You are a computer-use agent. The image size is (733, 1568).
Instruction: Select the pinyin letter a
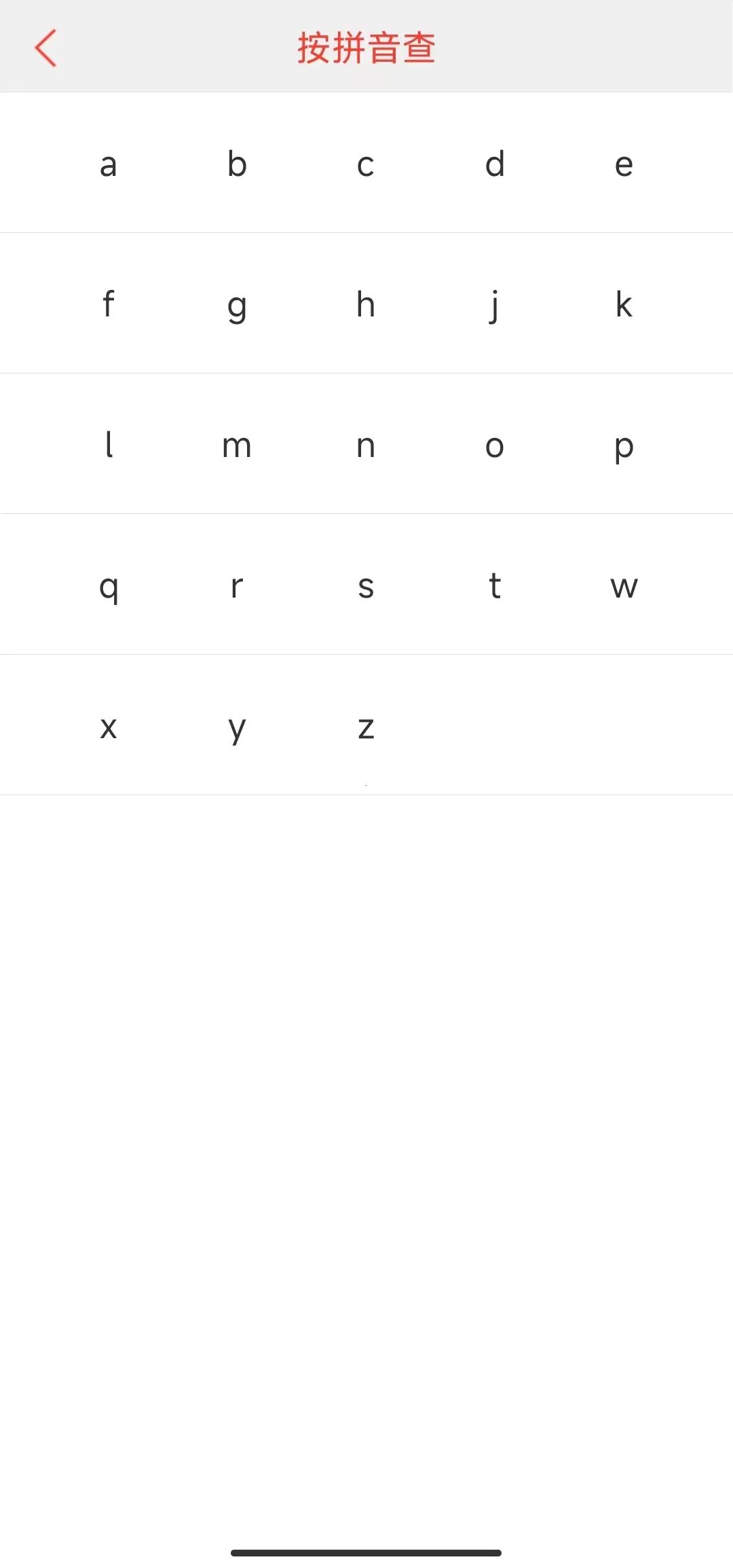tap(109, 164)
